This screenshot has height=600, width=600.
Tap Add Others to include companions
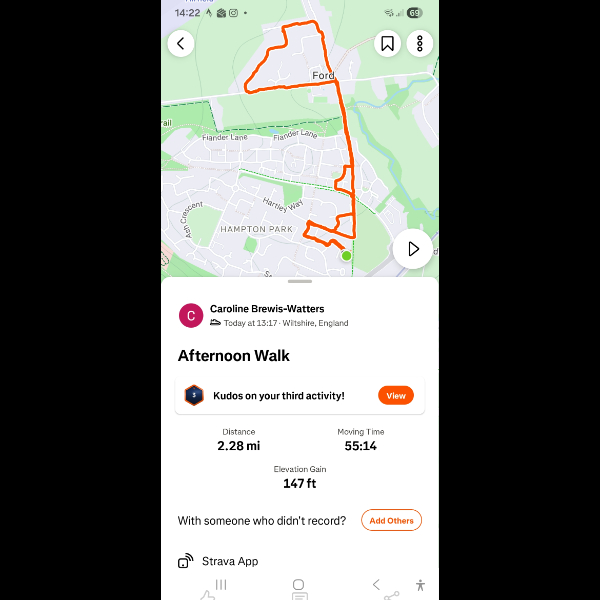pos(391,520)
